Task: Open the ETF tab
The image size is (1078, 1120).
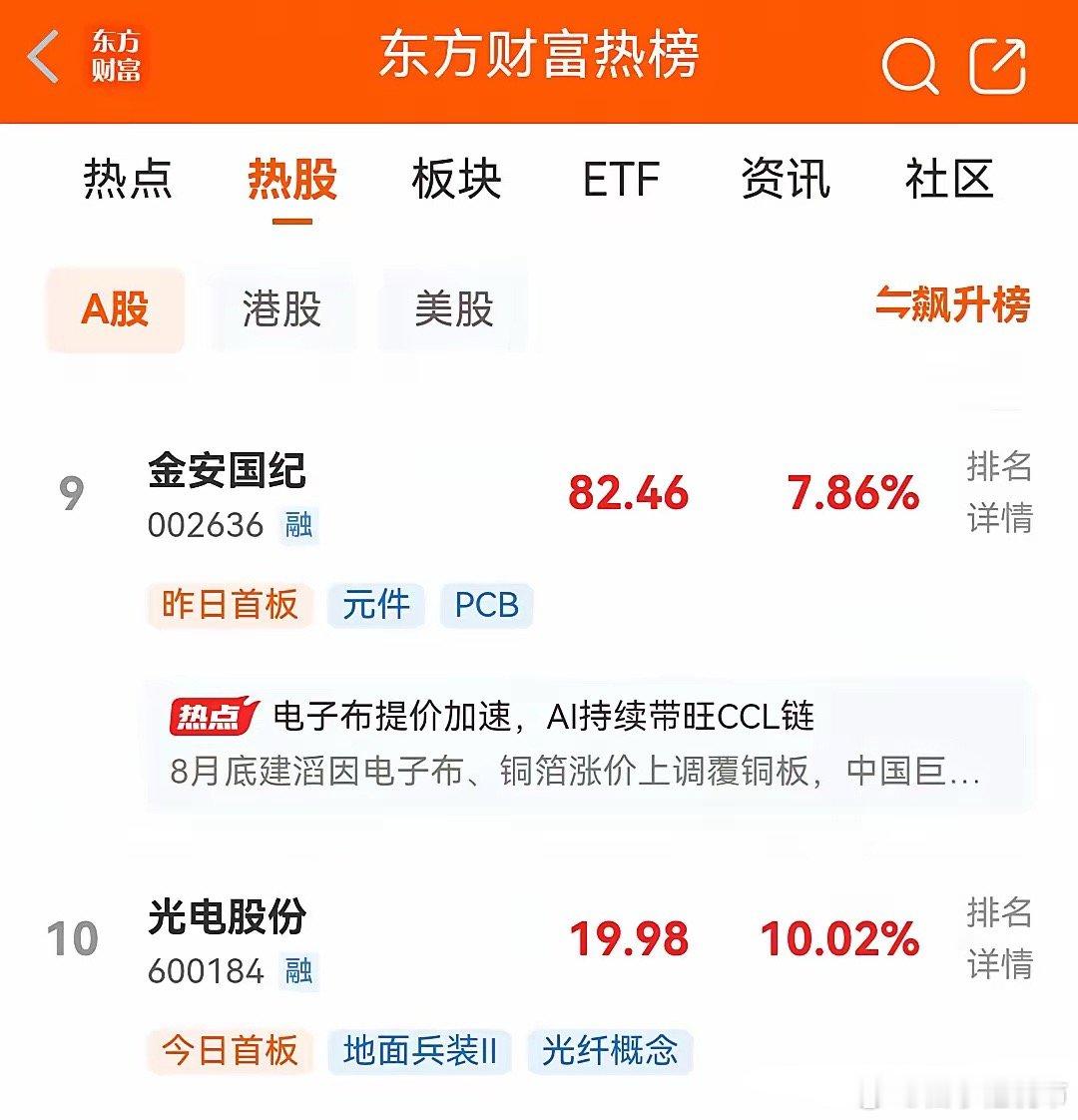Action: pos(620,179)
